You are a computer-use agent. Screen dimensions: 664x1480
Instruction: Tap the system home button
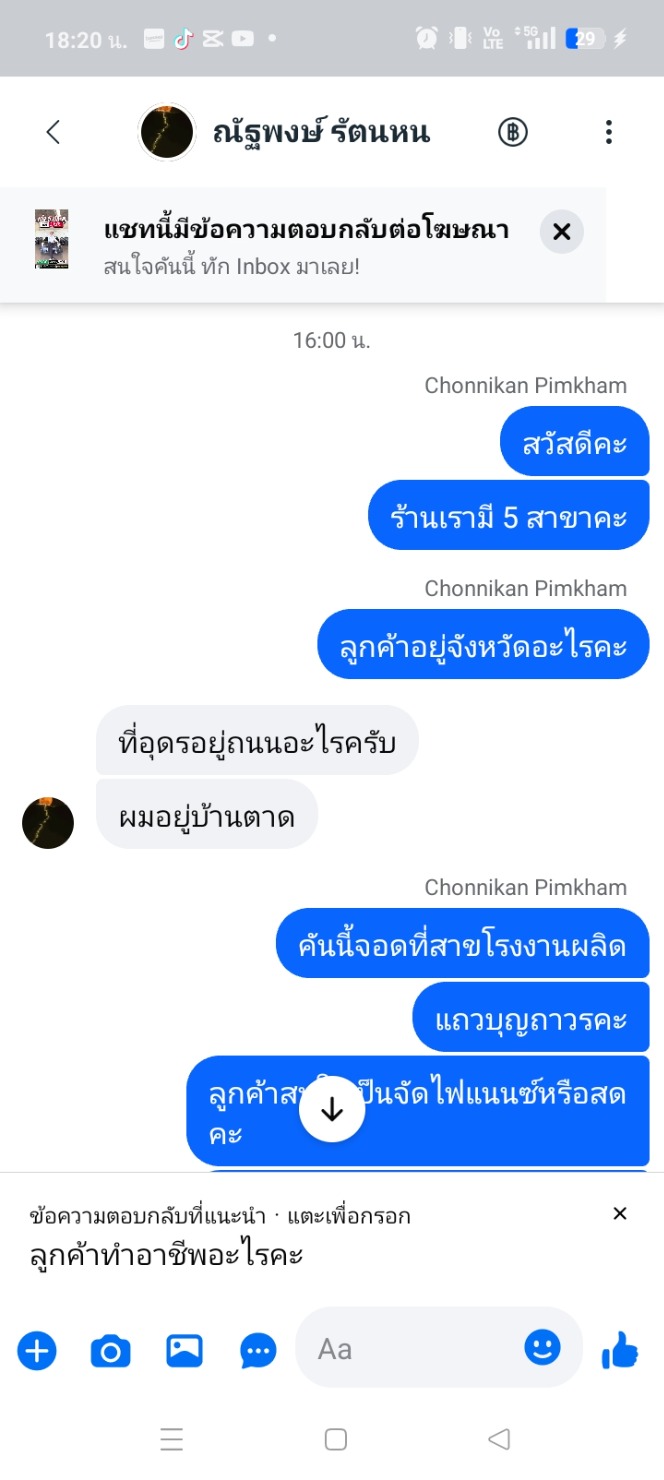pyautogui.click(x=336, y=1439)
